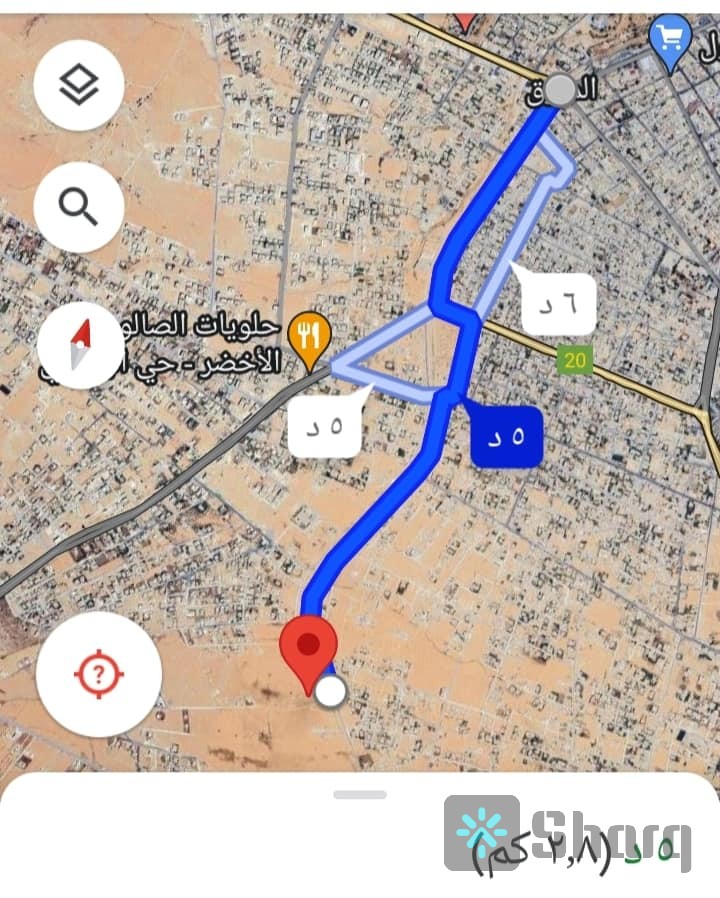Tap the compass to reorient the map
The image size is (720, 898).
(x=79, y=344)
